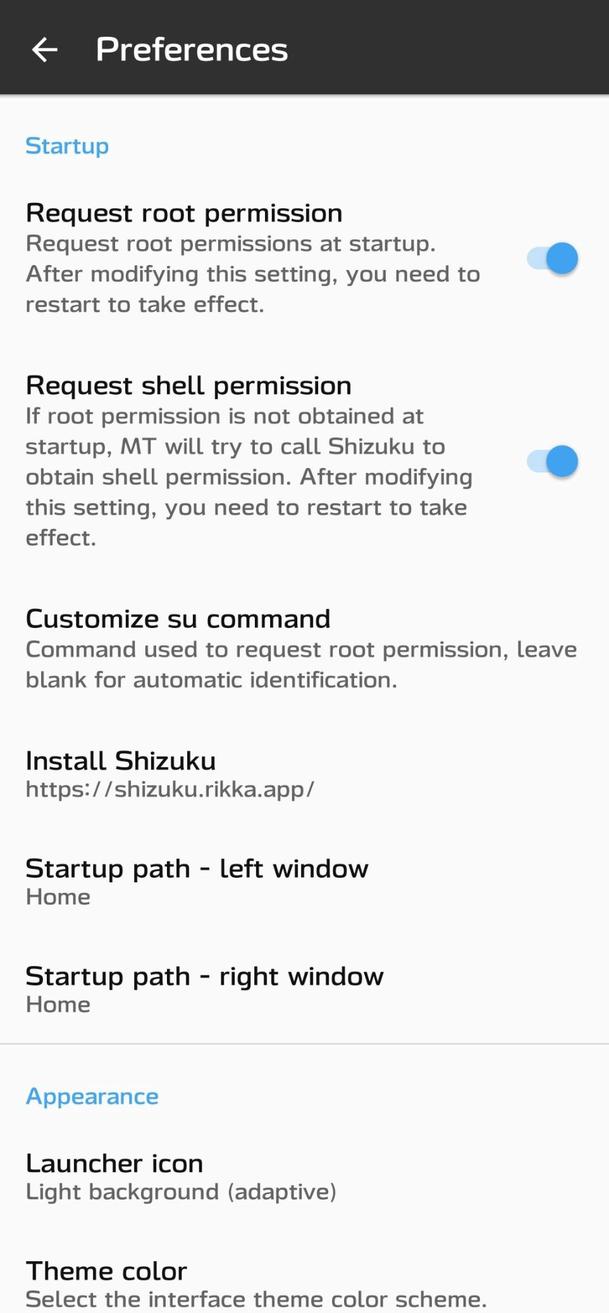Select Theme color option
The image size is (609, 1313).
(300, 1284)
